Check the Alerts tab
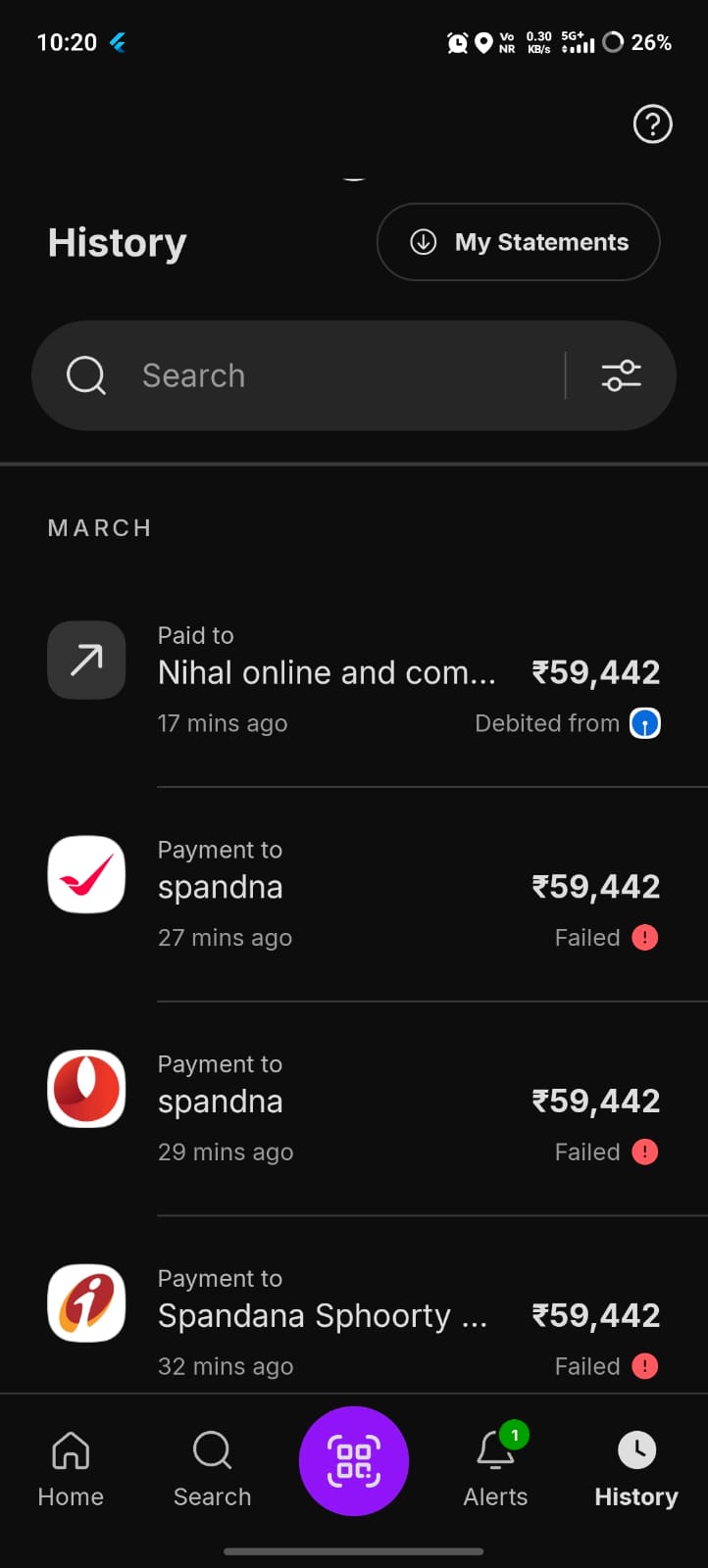The height and width of the screenshot is (1568, 708). [495, 1467]
